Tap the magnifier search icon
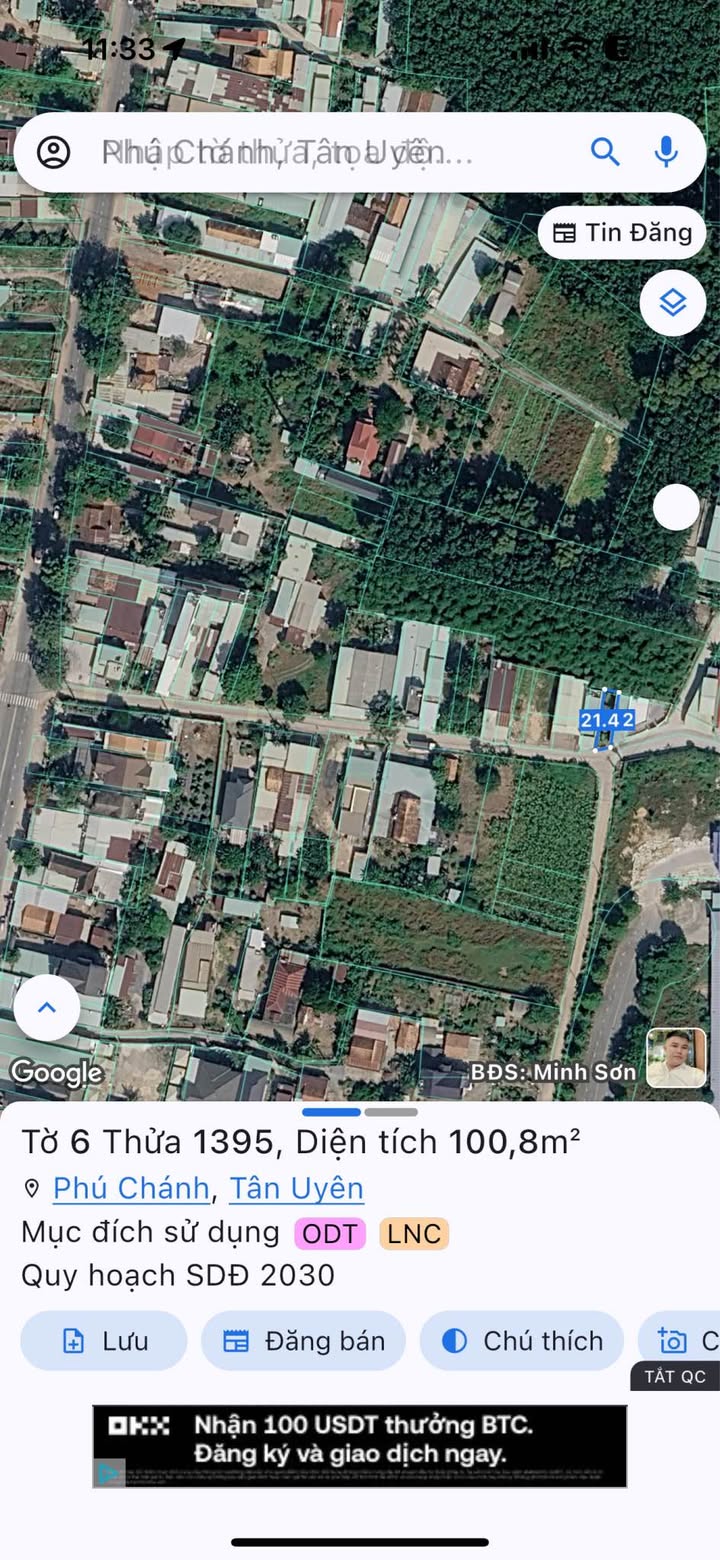The image size is (720, 1560). 605,152
